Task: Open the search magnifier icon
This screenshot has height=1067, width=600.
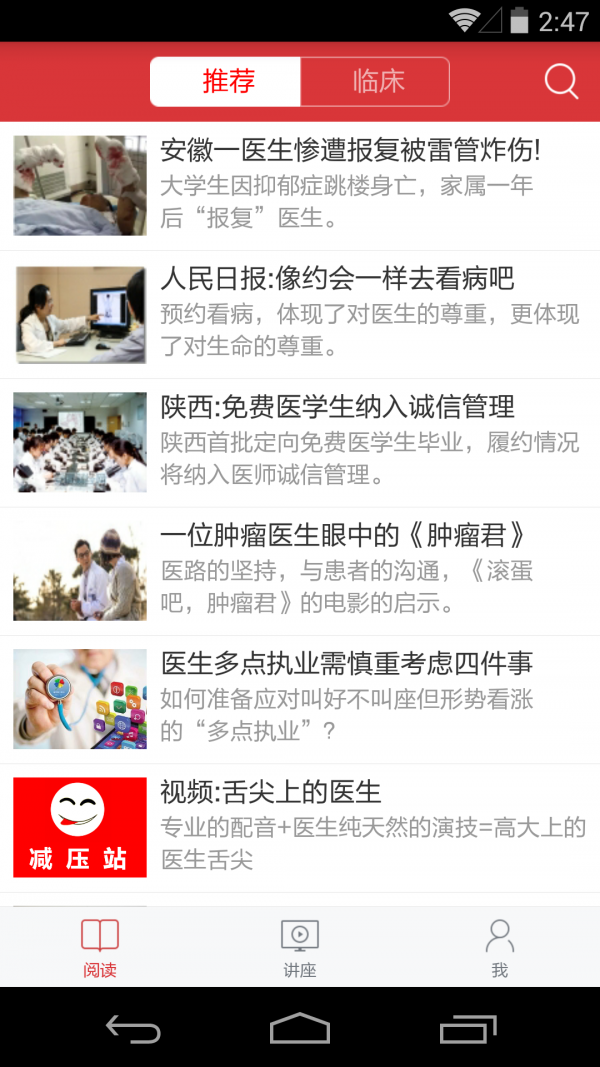Action: (x=561, y=82)
